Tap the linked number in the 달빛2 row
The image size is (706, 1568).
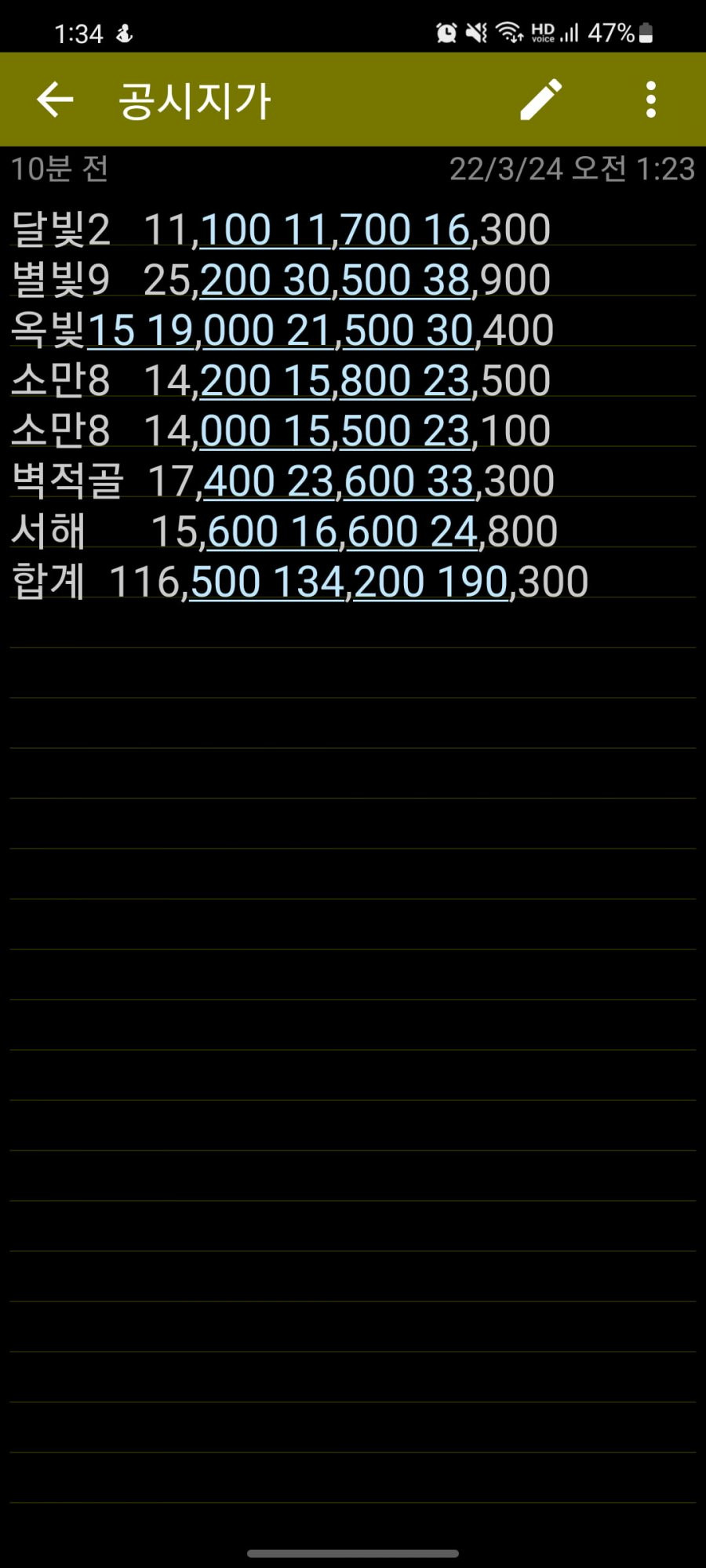tap(336, 230)
